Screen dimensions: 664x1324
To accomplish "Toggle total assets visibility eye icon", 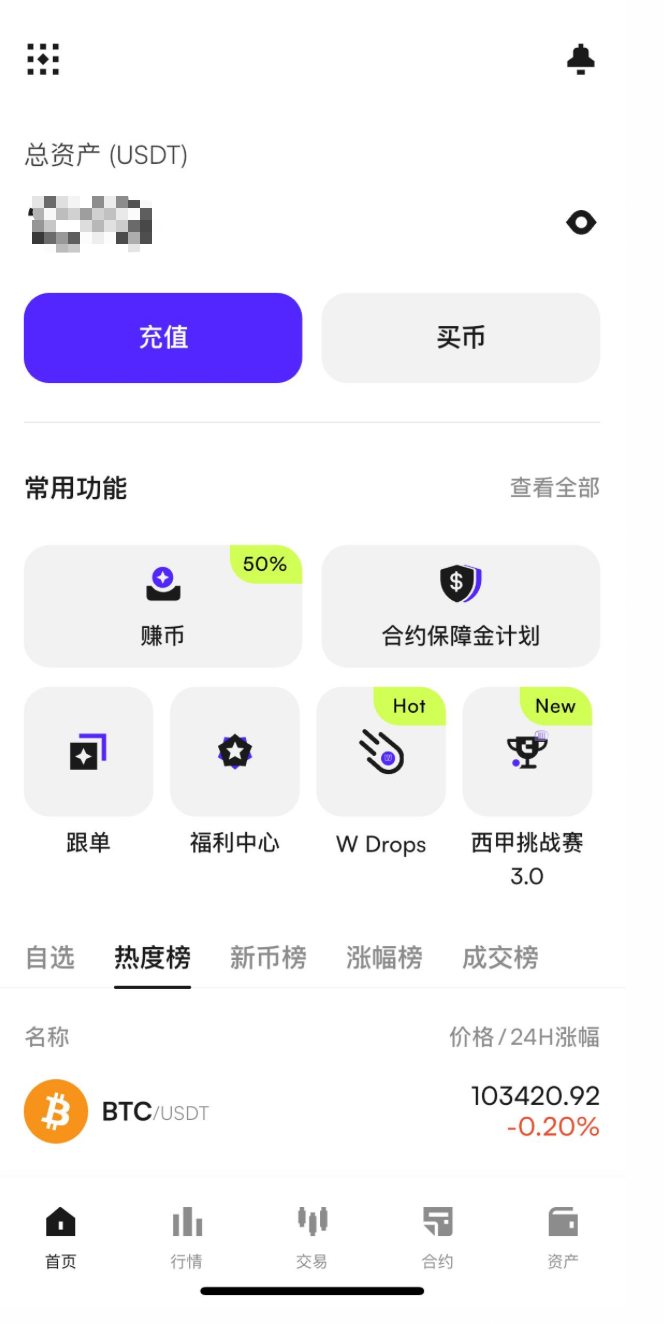I will [x=581, y=222].
